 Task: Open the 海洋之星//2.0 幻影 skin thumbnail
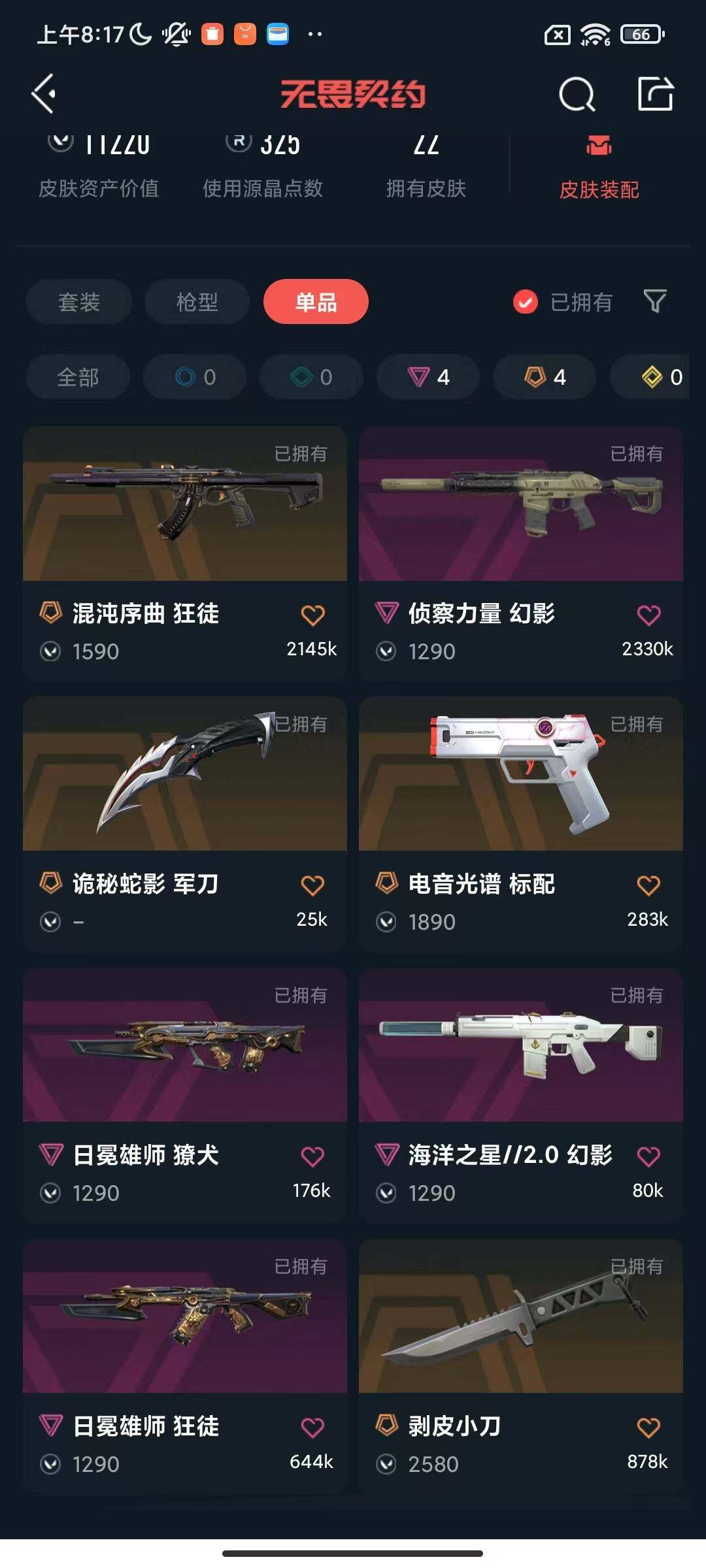tap(521, 1045)
